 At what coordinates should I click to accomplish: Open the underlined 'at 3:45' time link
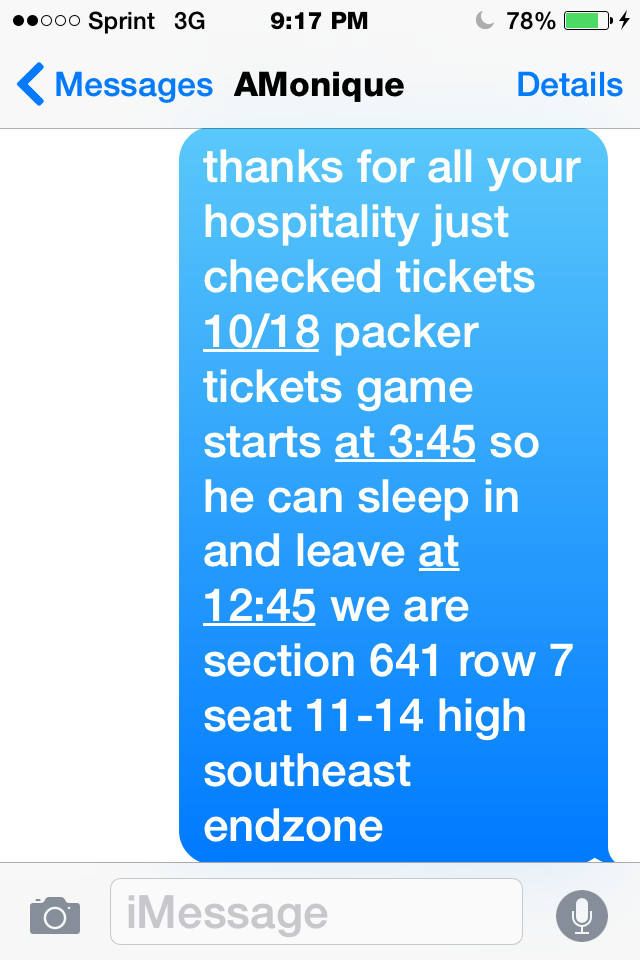[404, 442]
